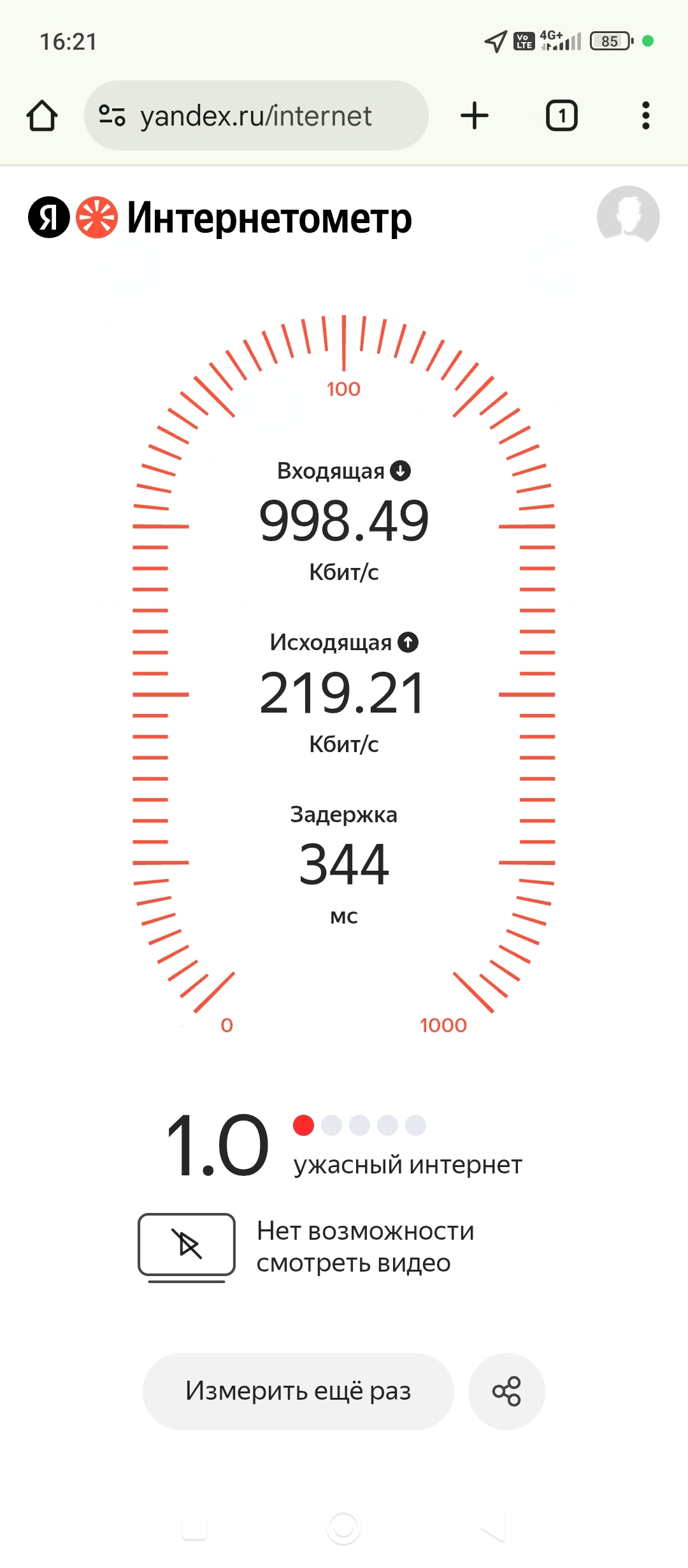This screenshot has height=1568, width=688.
Task: Open the tab switcher
Action: coord(561,115)
